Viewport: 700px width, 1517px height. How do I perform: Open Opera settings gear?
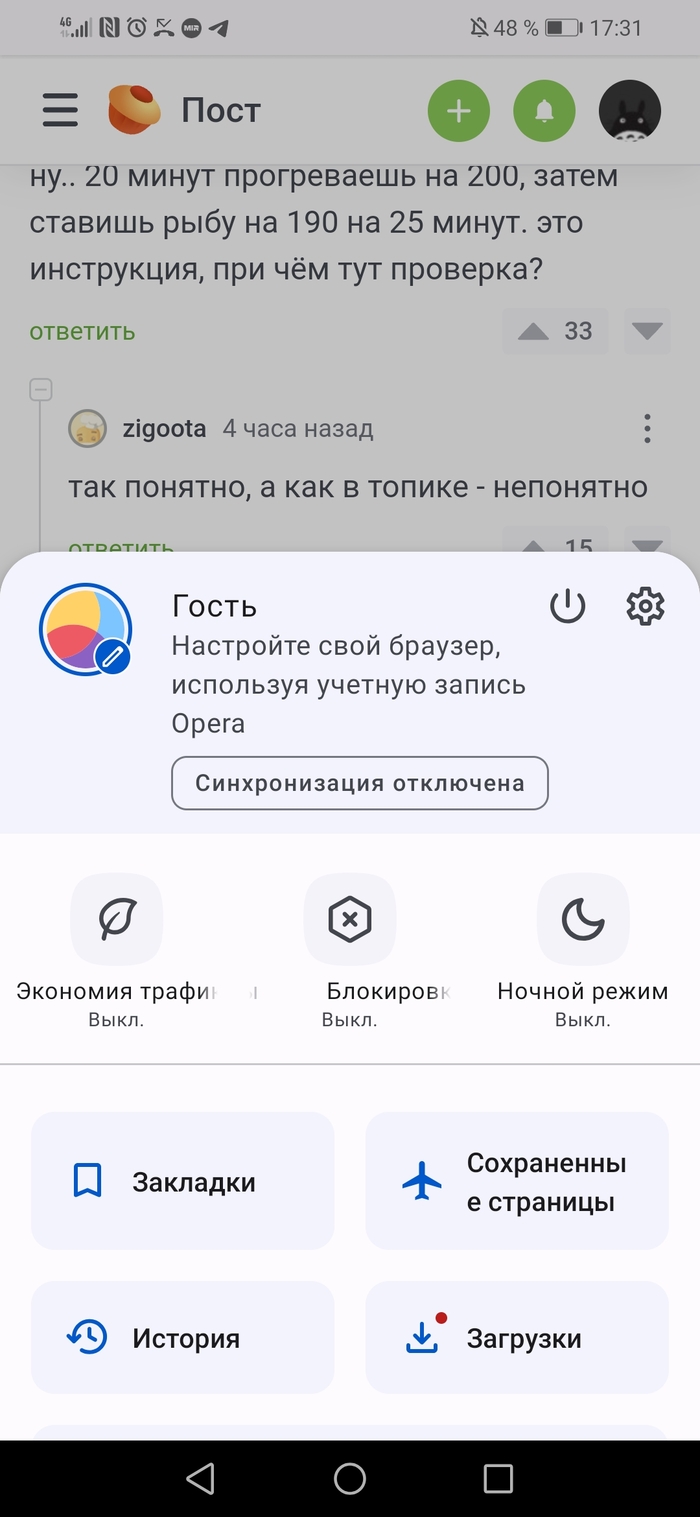coord(645,606)
